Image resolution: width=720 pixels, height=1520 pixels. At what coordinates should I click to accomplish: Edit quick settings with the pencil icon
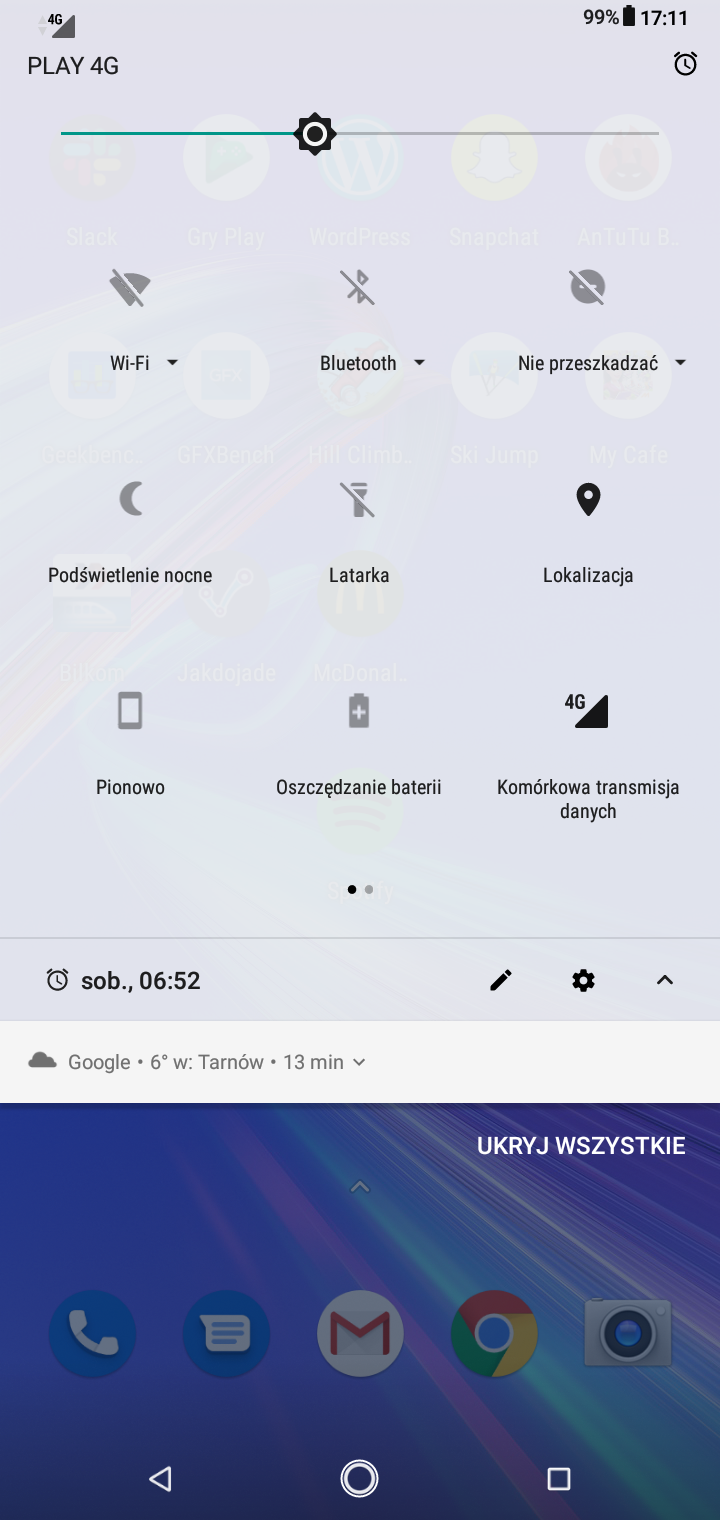(501, 981)
